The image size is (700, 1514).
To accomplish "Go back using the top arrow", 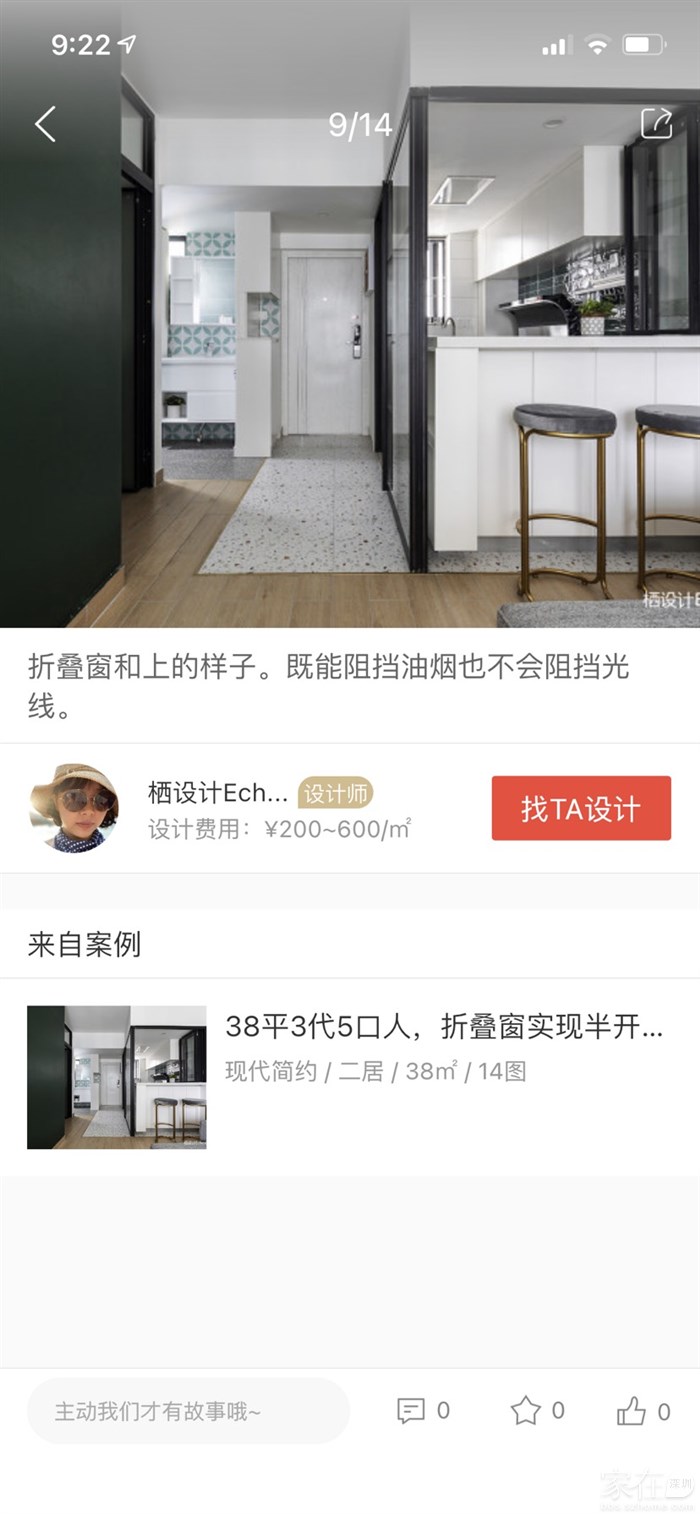I will tap(45, 124).
